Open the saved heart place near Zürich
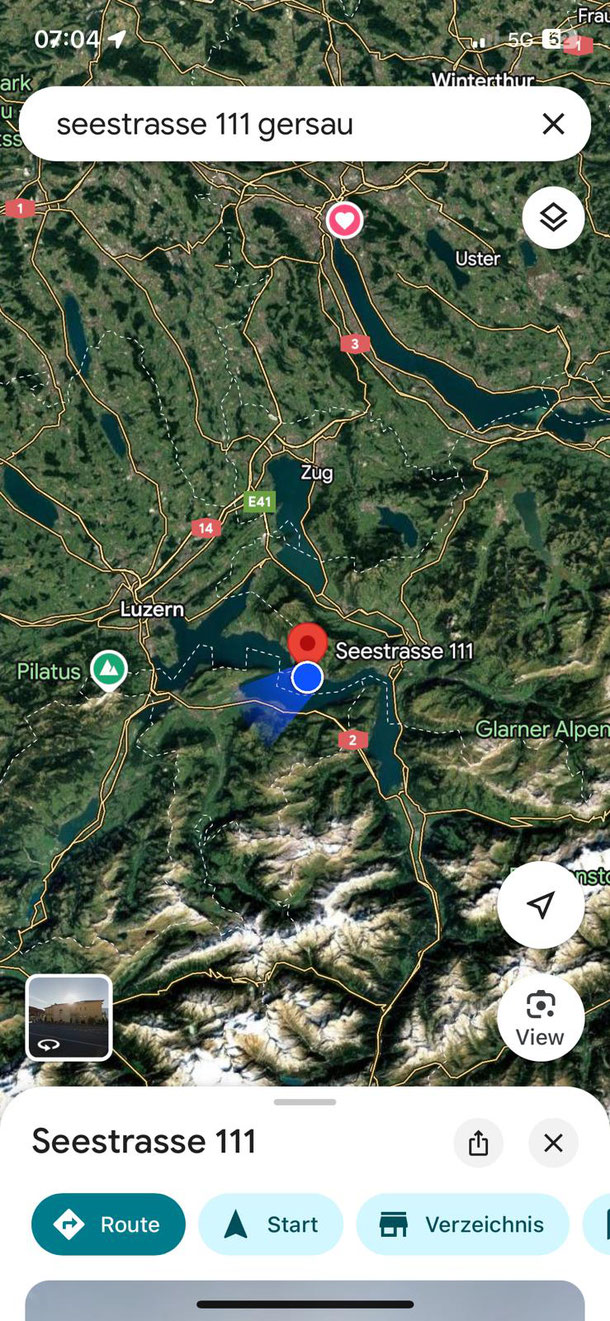 pos(345,220)
